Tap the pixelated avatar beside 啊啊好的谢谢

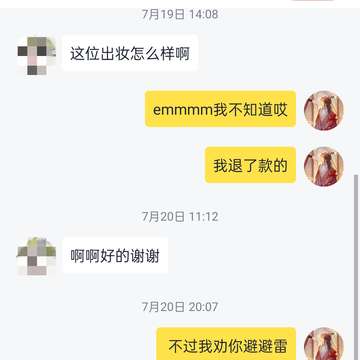tap(36, 256)
